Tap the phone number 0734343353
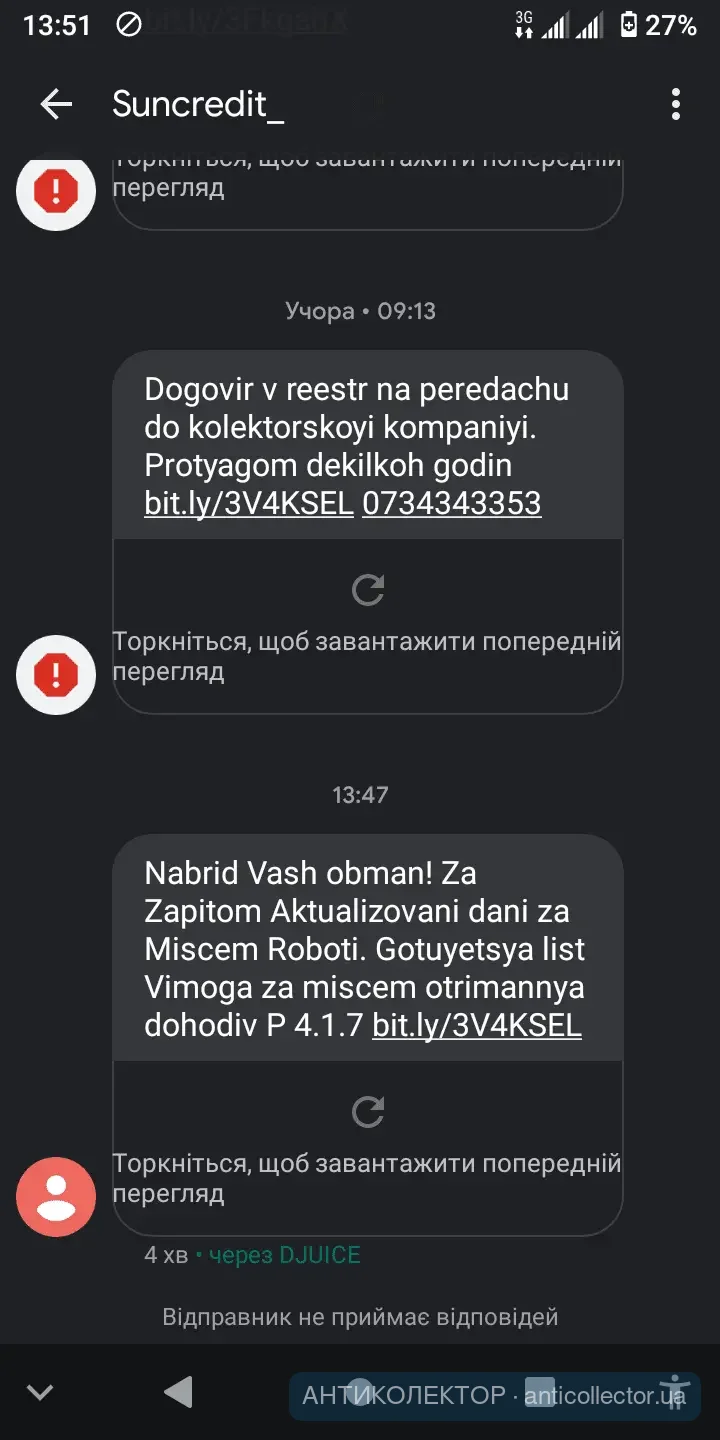This screenshot has width=720, height=1440. (x=451, y=503)
